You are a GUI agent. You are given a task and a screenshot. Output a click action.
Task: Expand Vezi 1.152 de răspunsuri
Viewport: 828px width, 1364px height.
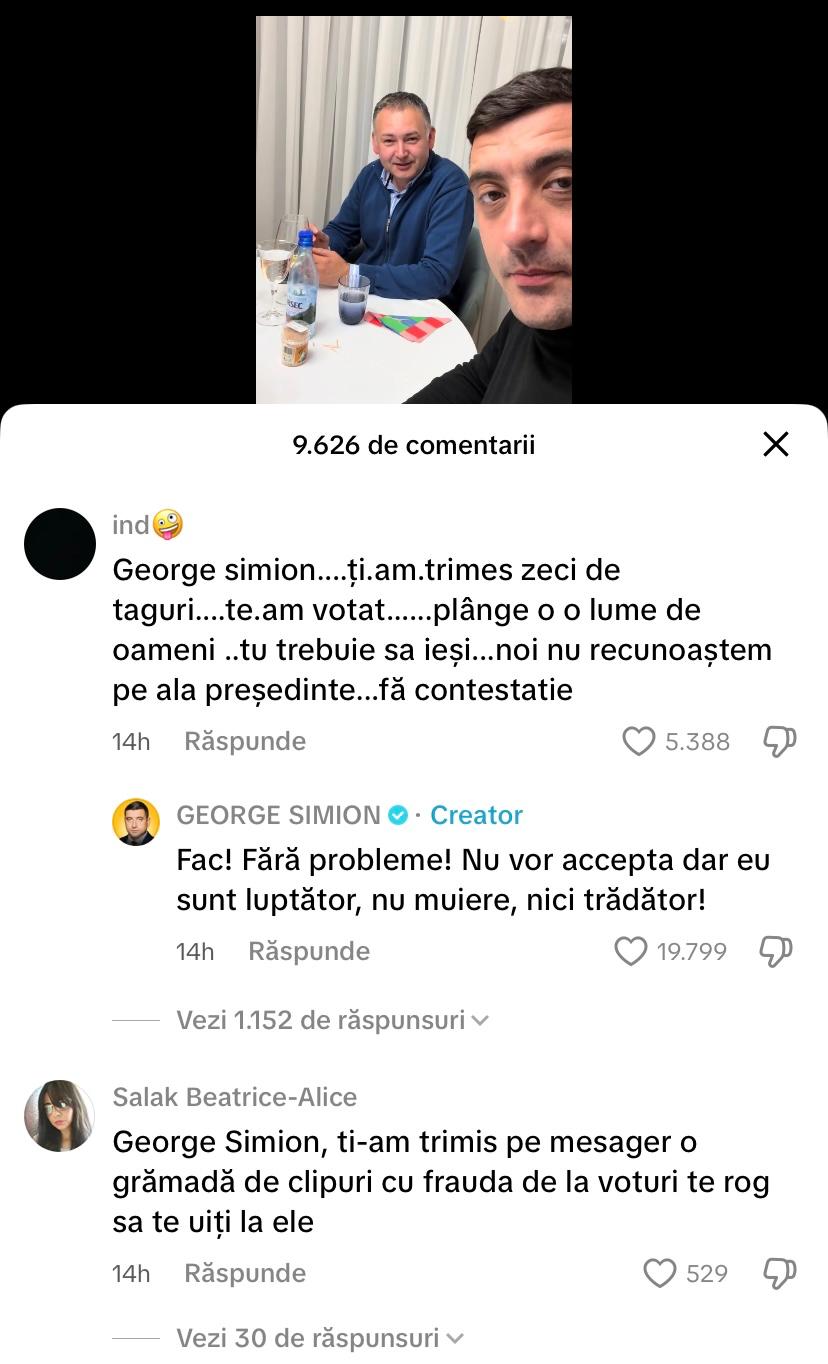point(332,1020)
